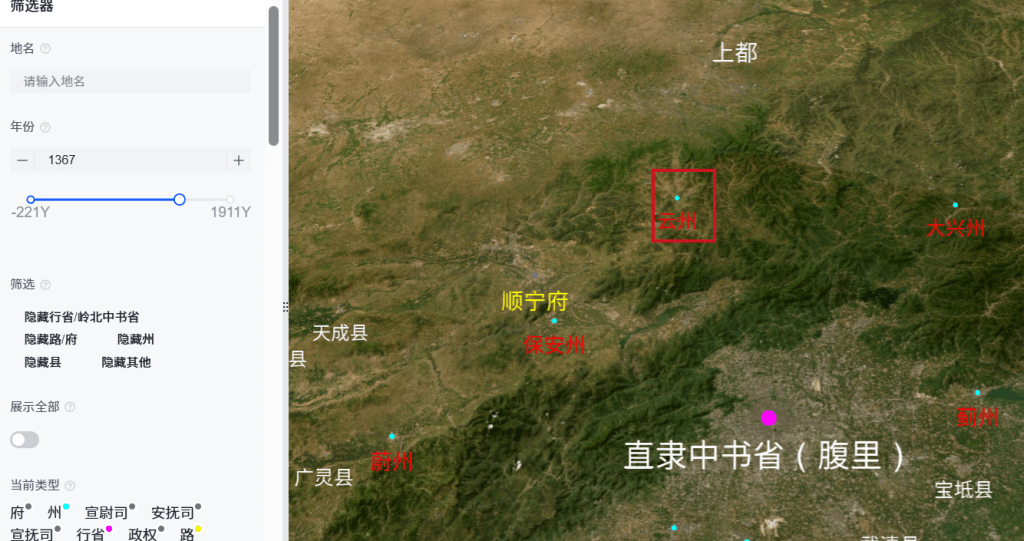
Task: Open the help icon next to 地名
Action: tap(45, 48)
